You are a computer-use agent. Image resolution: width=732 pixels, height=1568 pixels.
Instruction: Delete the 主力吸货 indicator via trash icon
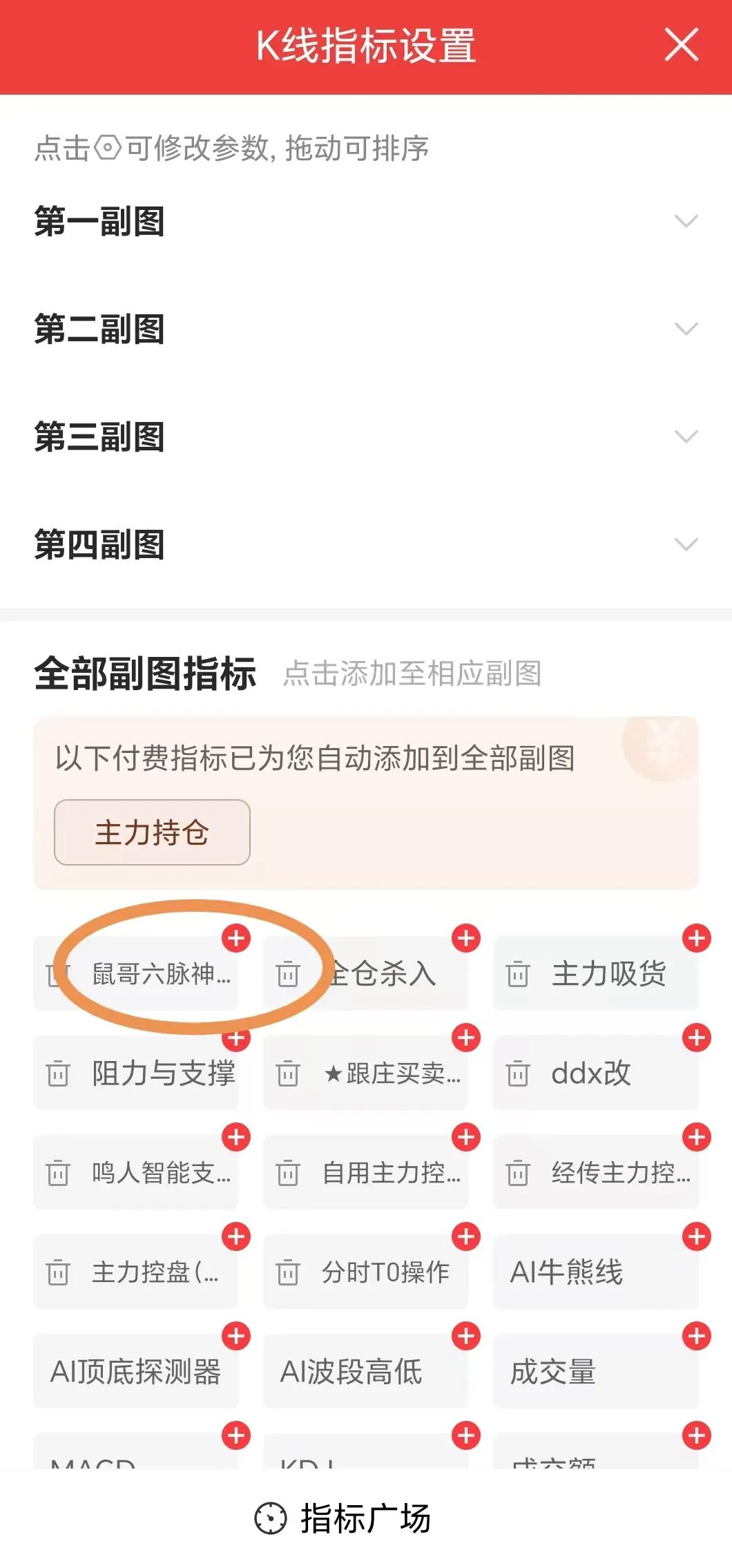(x=518, y=975)
